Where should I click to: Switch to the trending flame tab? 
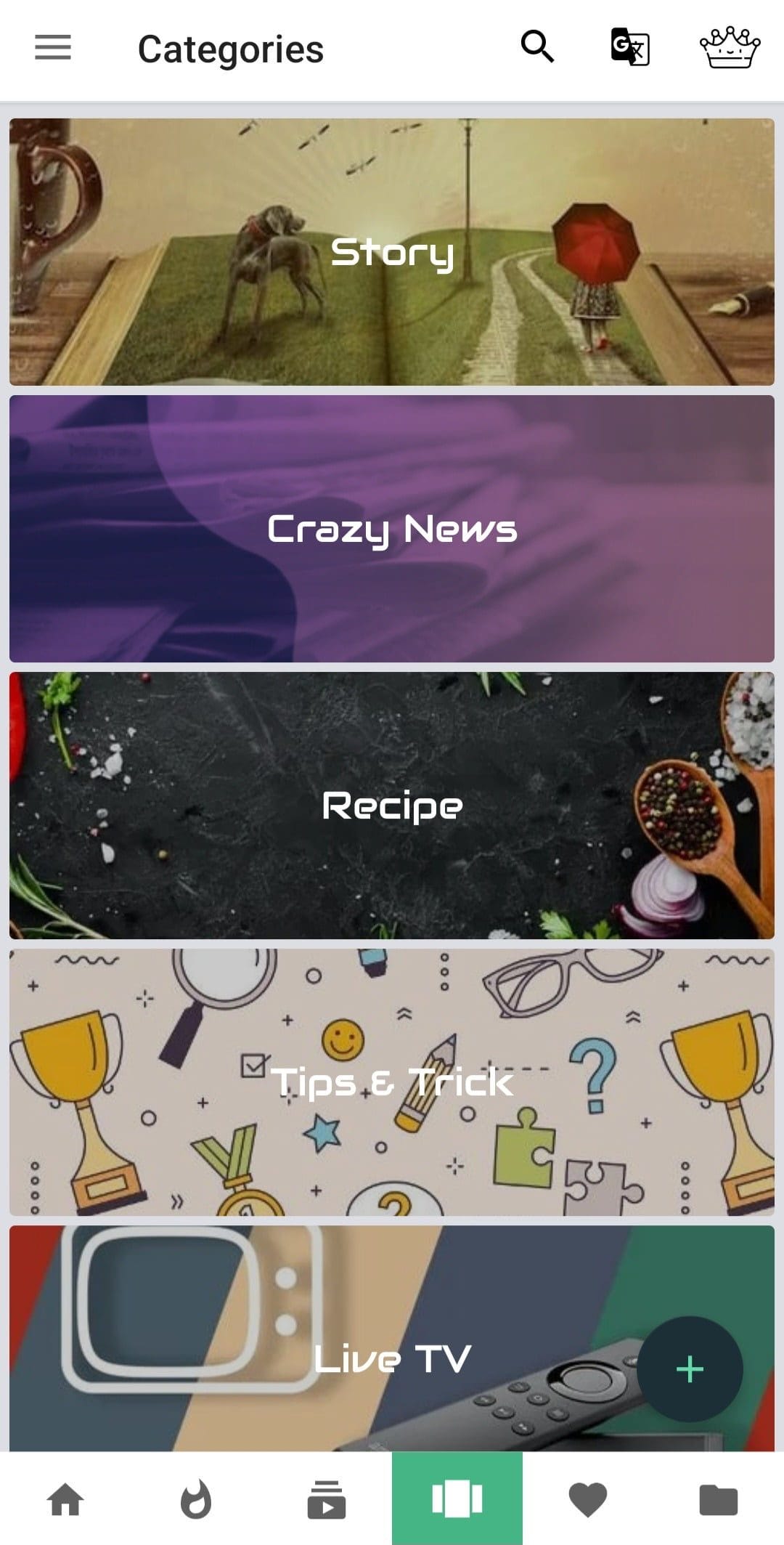tap(196, 1499)
